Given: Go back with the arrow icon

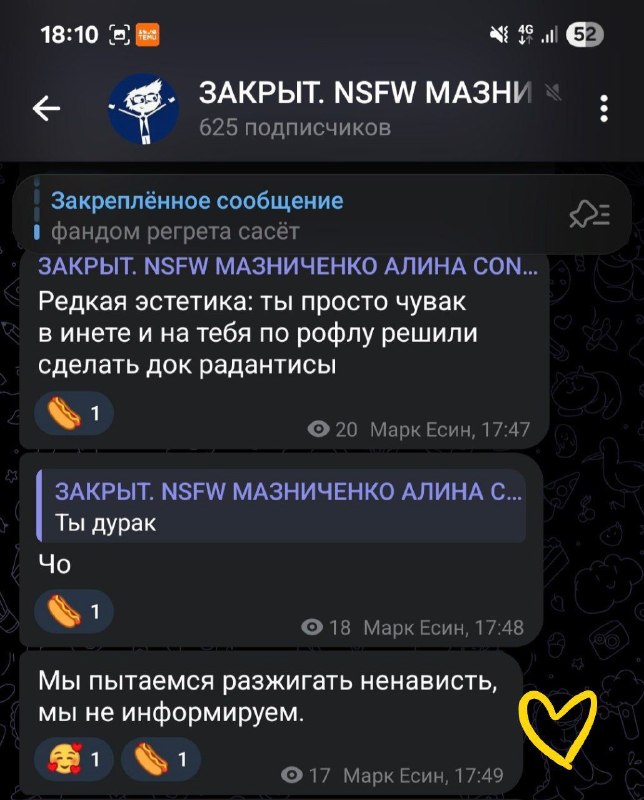Looking at the screenshot, I should pos(46,108).
